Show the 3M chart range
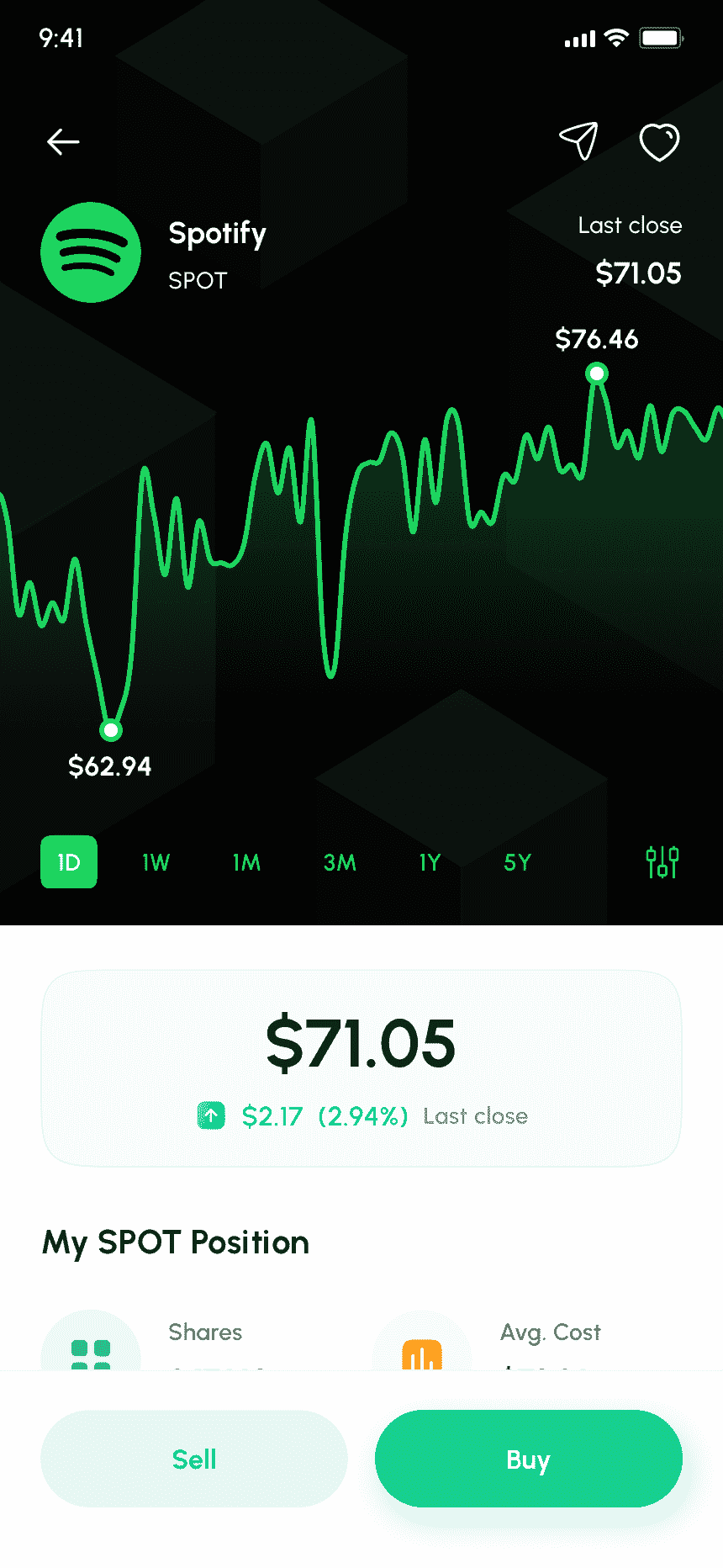The image size is (723, 1568). pos(340,862)
